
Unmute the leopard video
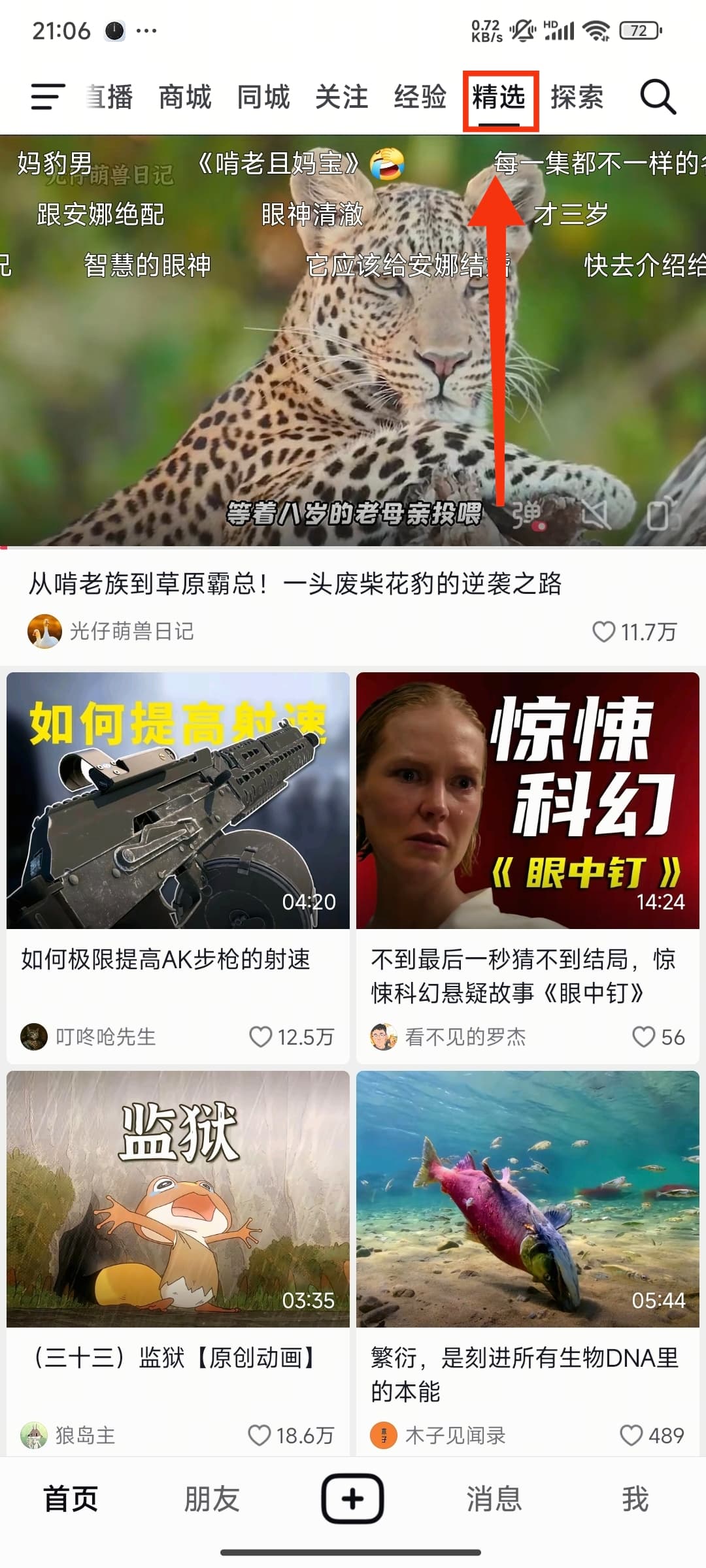point(596,515)
